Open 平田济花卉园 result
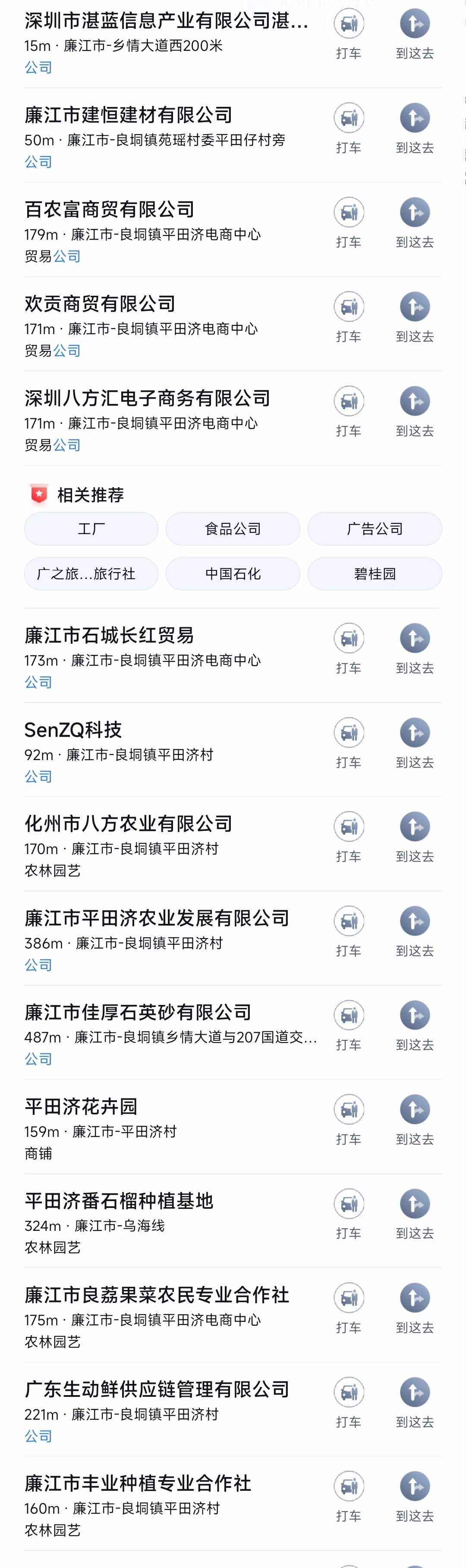 point(81,1106)
